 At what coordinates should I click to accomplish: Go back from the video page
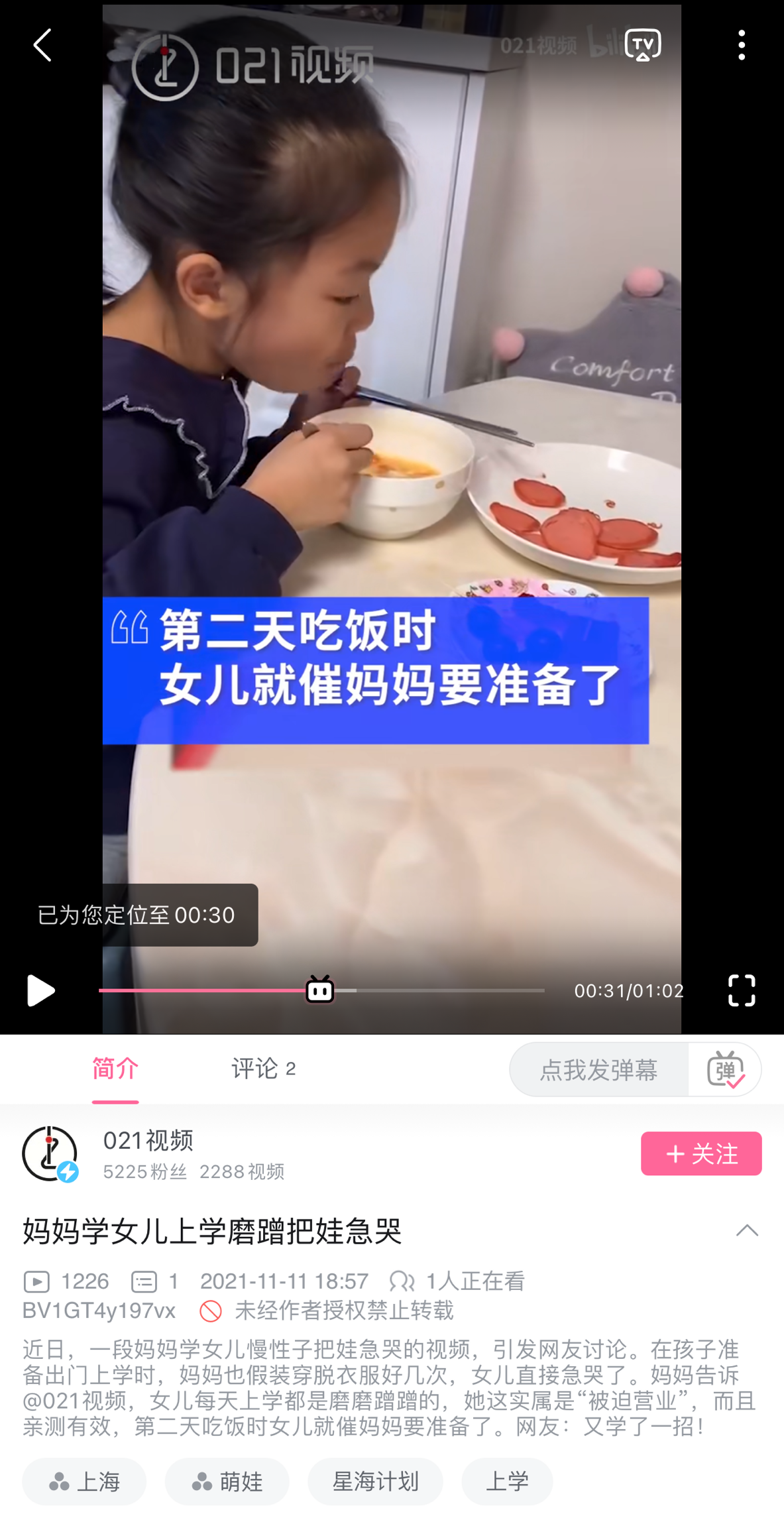(42, 45)
